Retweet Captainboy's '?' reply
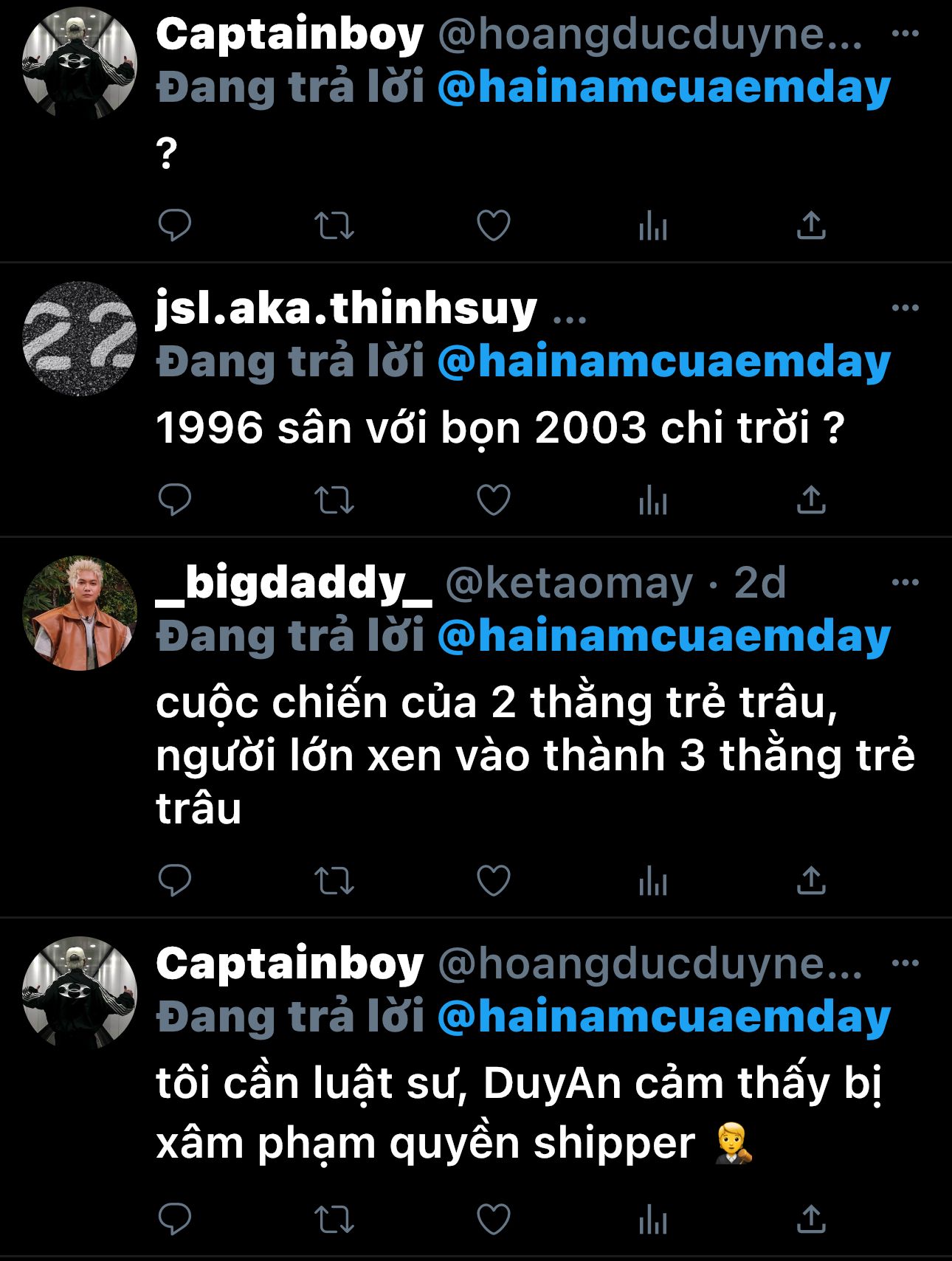Viewport: 952px width, 1261px height. pos(334,226)
